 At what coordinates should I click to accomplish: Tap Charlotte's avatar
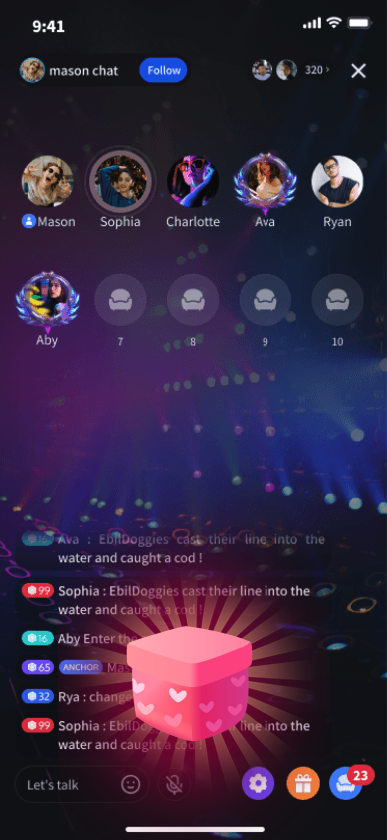tap(193, 181)
